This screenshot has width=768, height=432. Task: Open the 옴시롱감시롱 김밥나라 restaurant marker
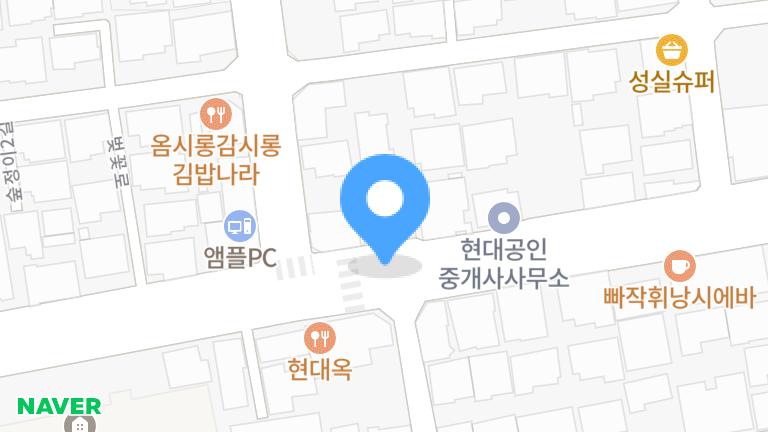(x=216, y=111)
